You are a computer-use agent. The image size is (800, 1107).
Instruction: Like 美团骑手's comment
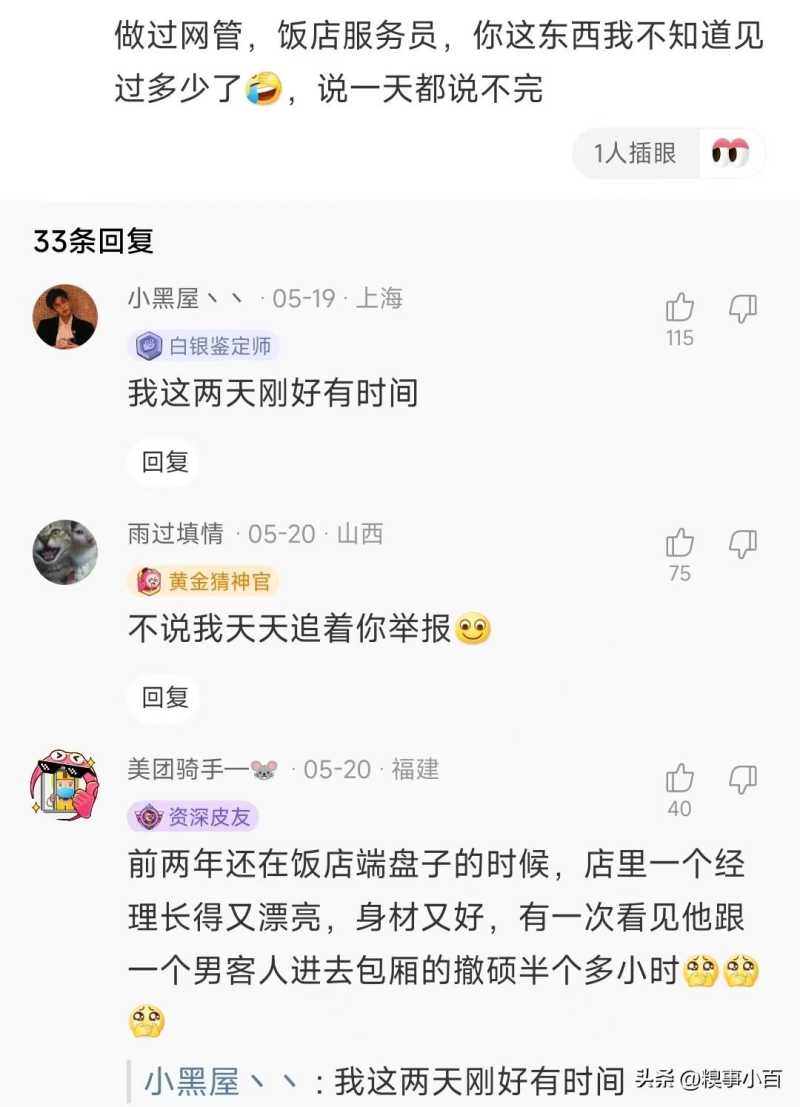pyautogui.click(x=680, y=778)
